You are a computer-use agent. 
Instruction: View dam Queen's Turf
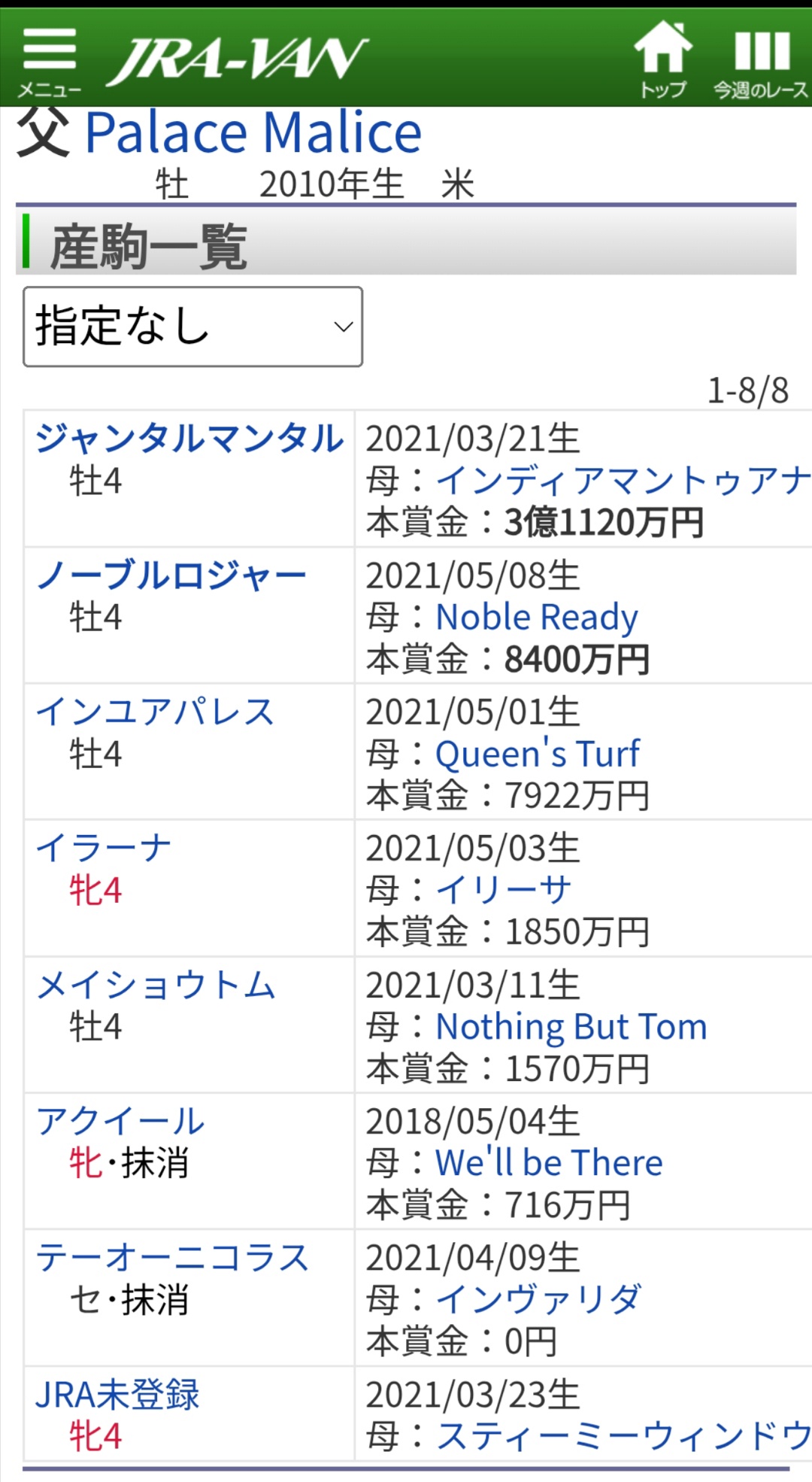538,754
